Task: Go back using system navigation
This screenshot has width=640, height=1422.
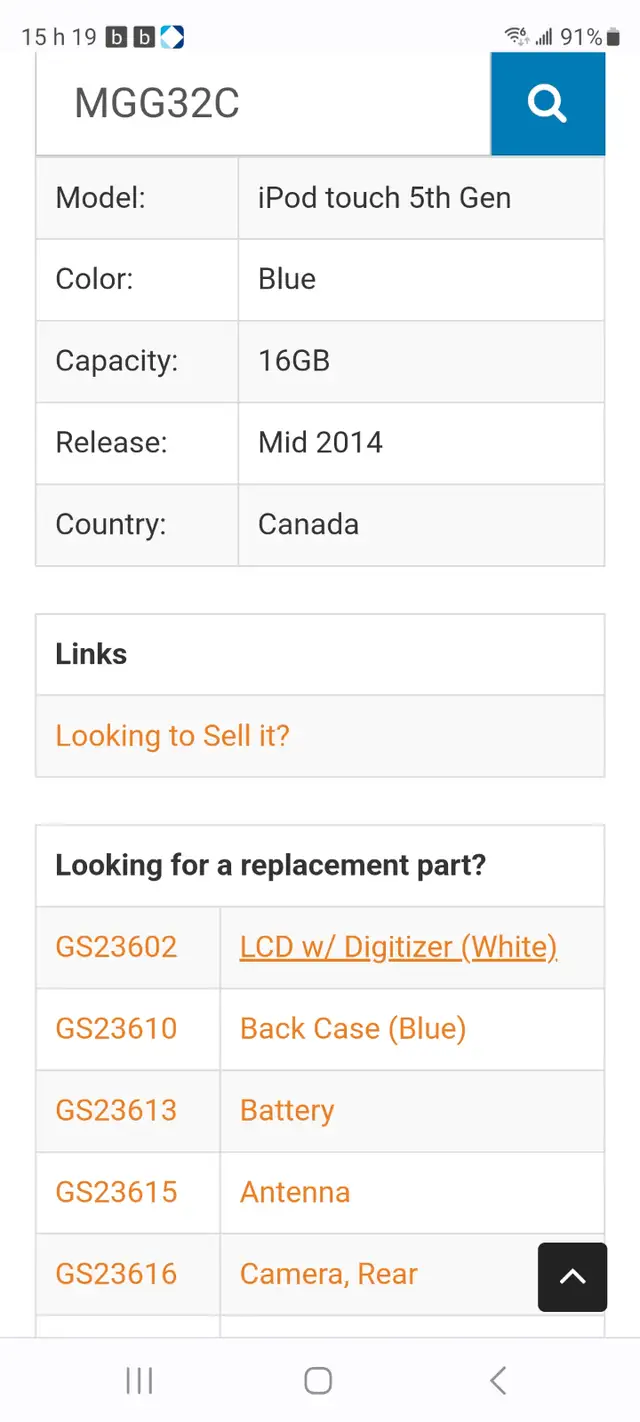Action: point(498,1381)
